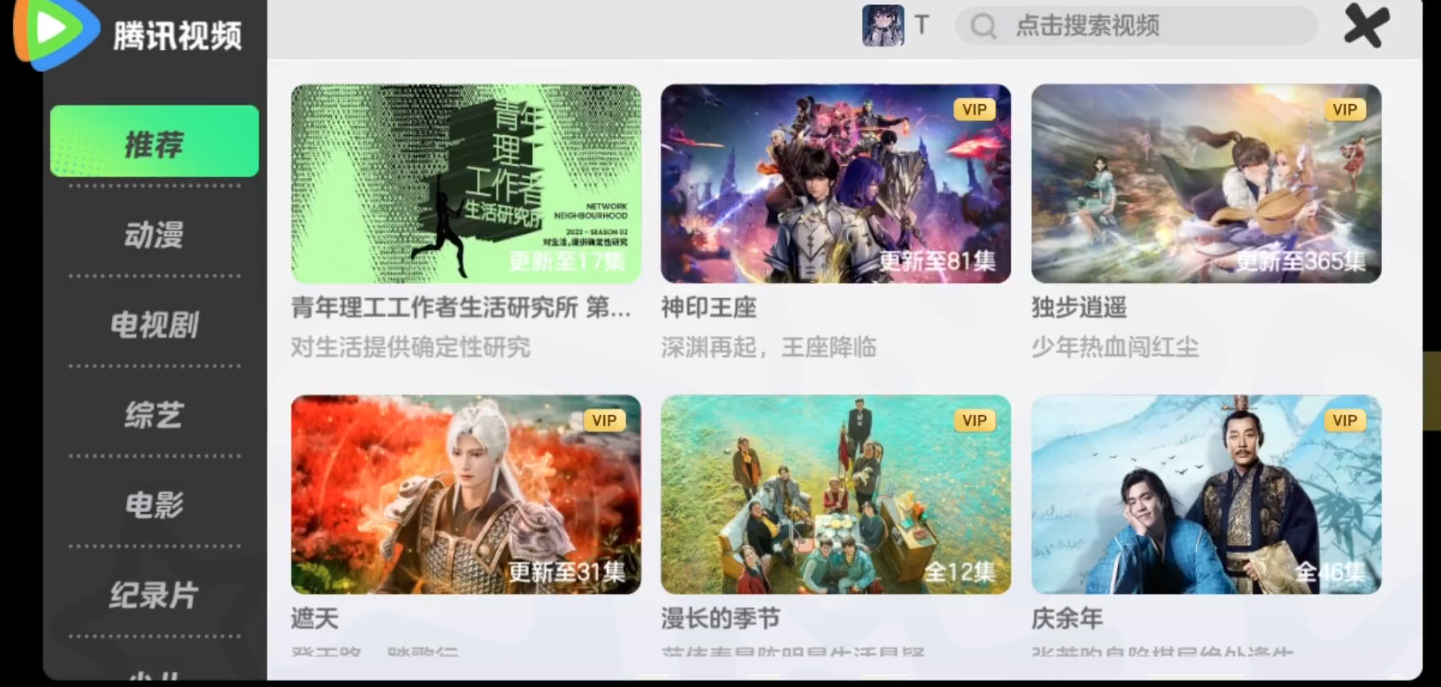Switch to the 电视剧 category
This screenshot has width=1441, height=687.
tap(154, 325)
